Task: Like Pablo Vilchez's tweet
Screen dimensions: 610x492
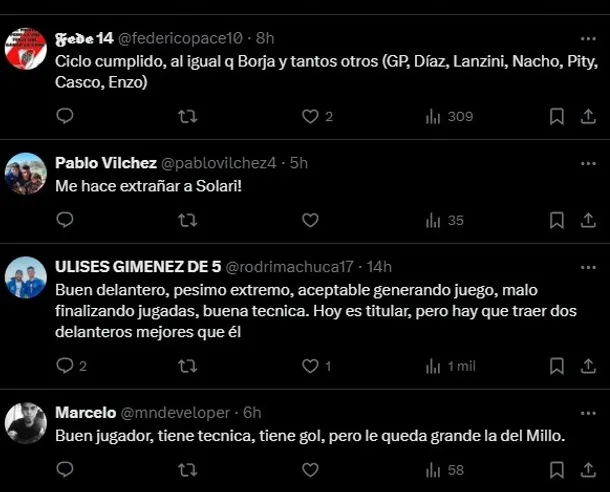Action: point(310,220)
